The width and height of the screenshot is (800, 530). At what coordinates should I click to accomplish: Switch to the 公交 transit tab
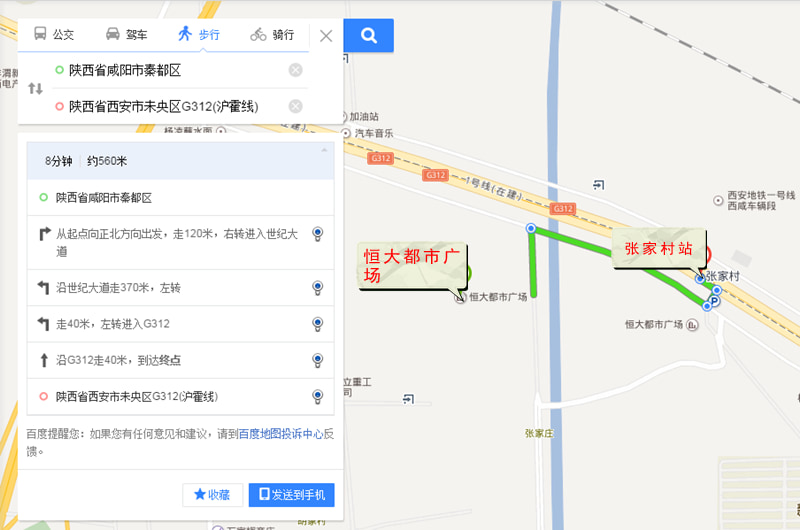point(54,35)
